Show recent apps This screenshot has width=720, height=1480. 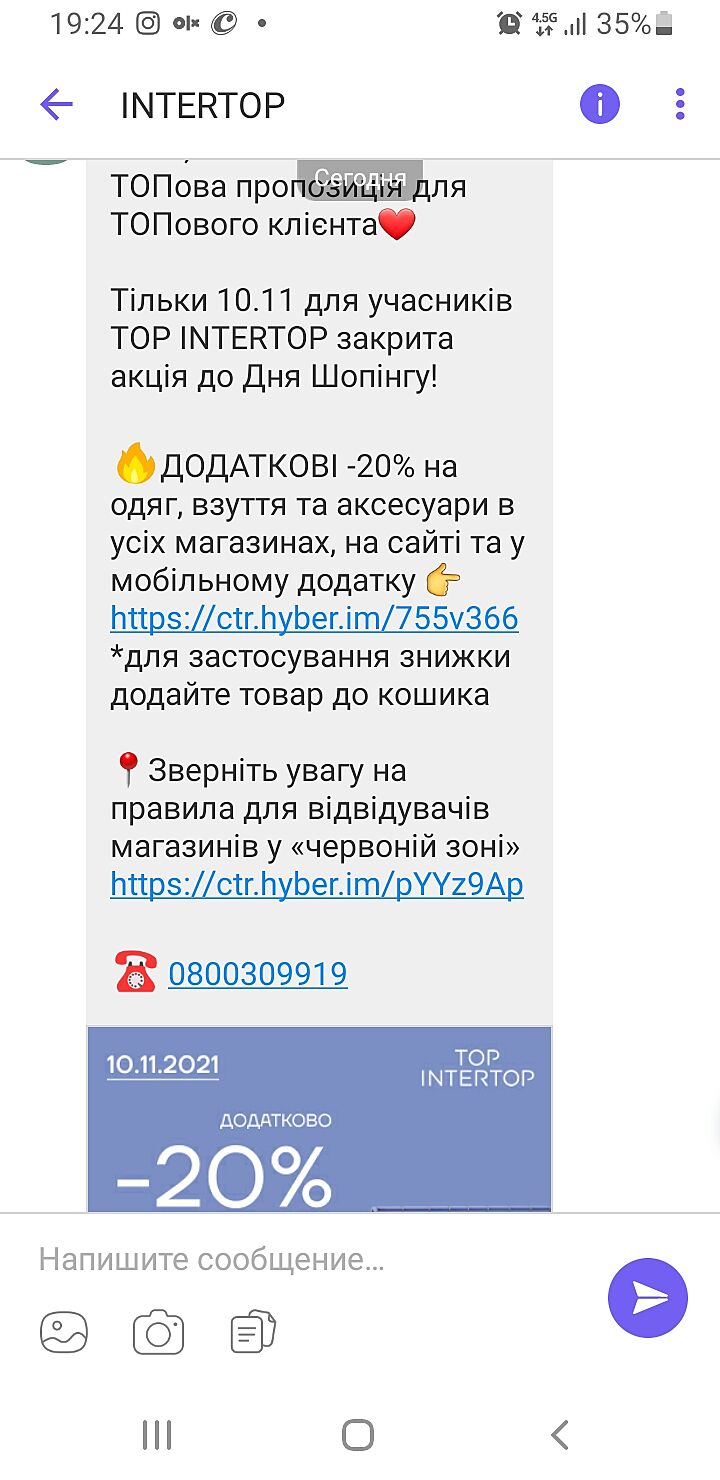point(157,1435)
